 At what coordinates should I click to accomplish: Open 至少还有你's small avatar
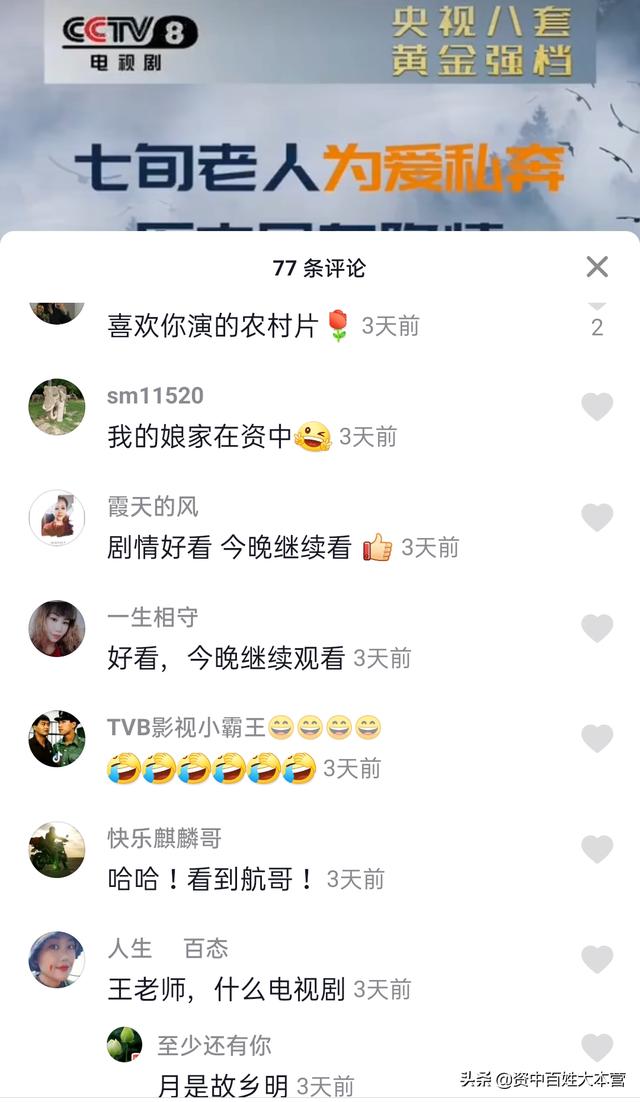tap(125, 1045)
